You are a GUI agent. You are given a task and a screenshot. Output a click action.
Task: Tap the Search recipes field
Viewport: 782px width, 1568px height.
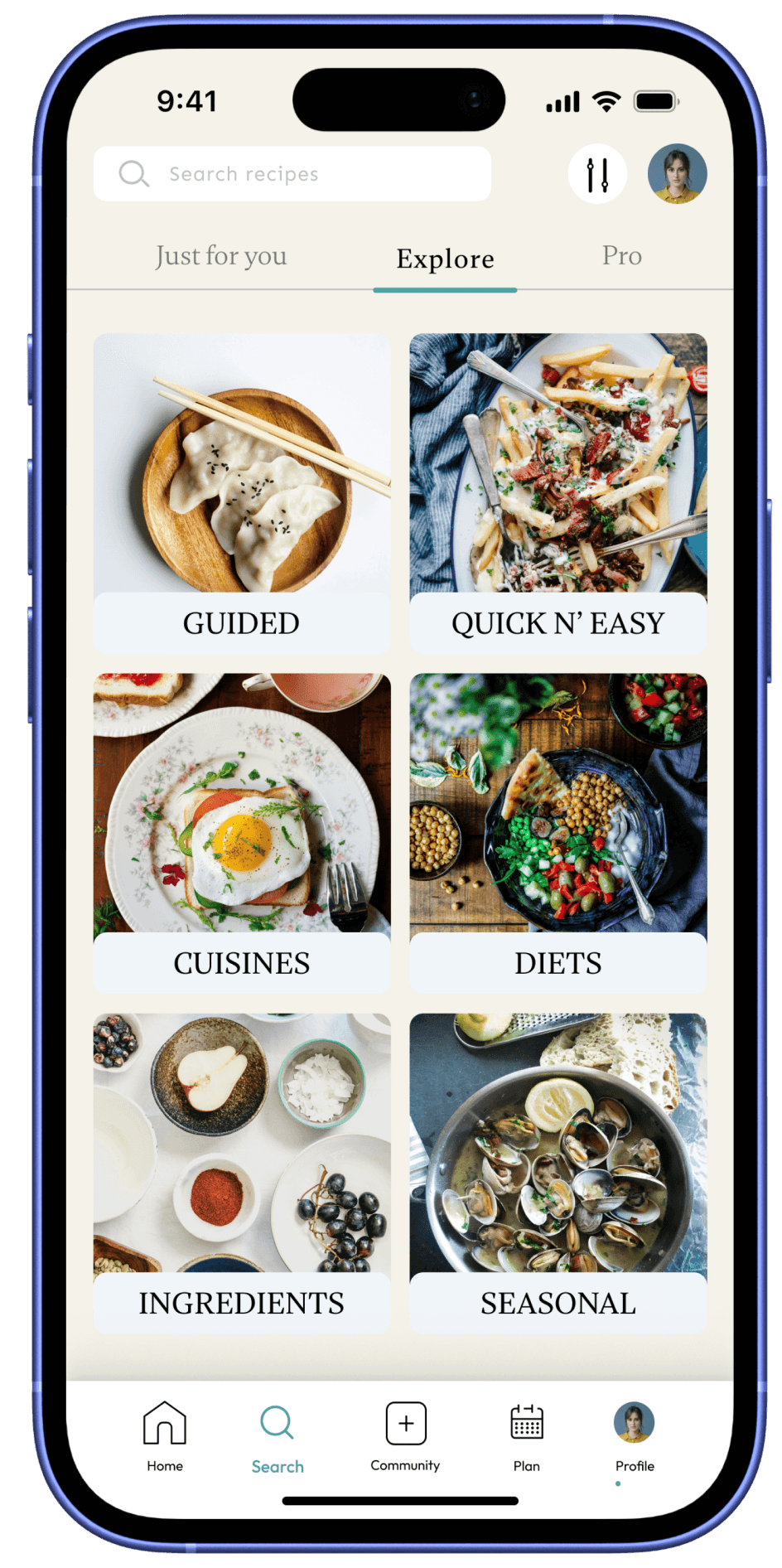click(292, 174)
